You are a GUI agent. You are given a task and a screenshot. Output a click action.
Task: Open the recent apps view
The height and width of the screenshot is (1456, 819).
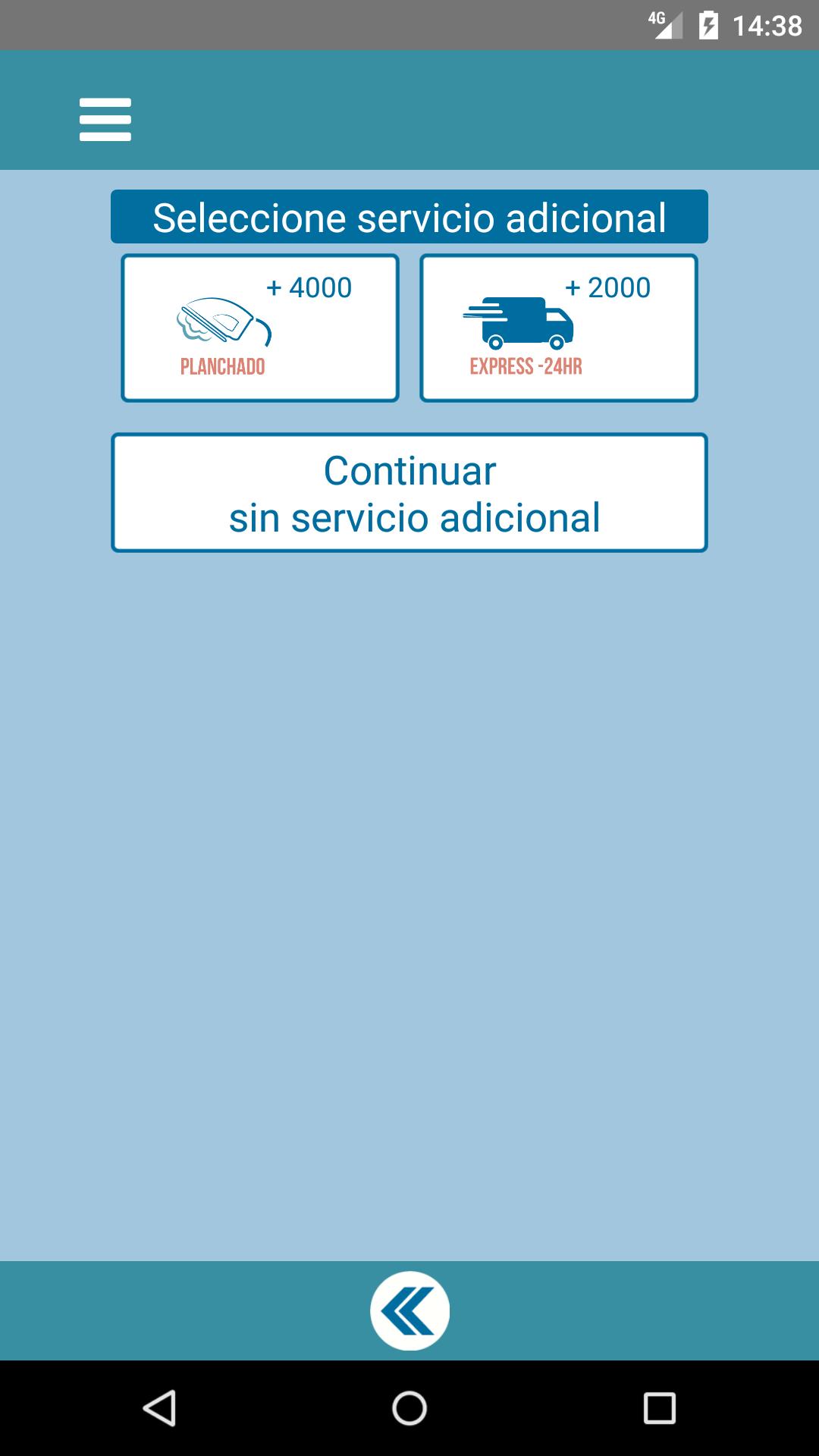click(659, 1408)
